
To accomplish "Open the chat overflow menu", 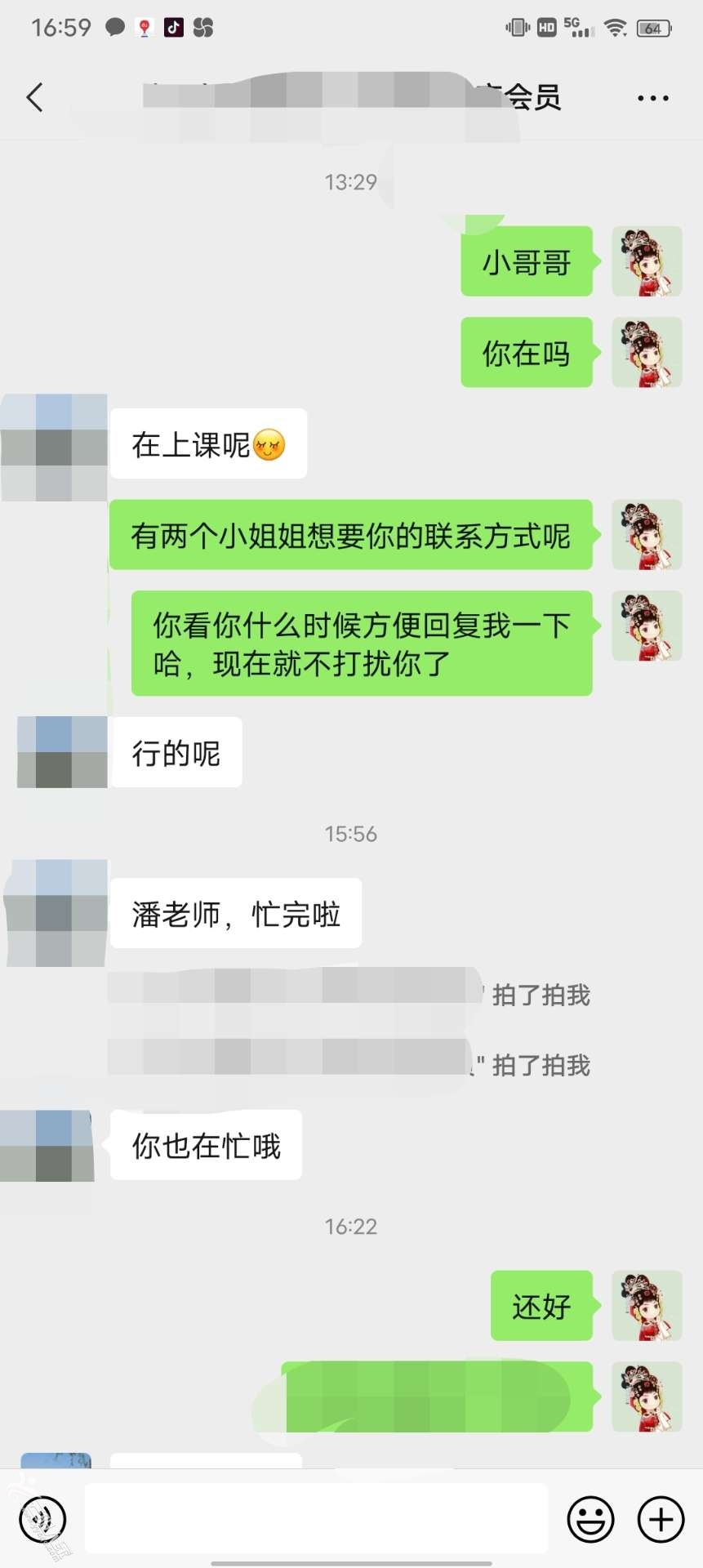I will (652, 98).
